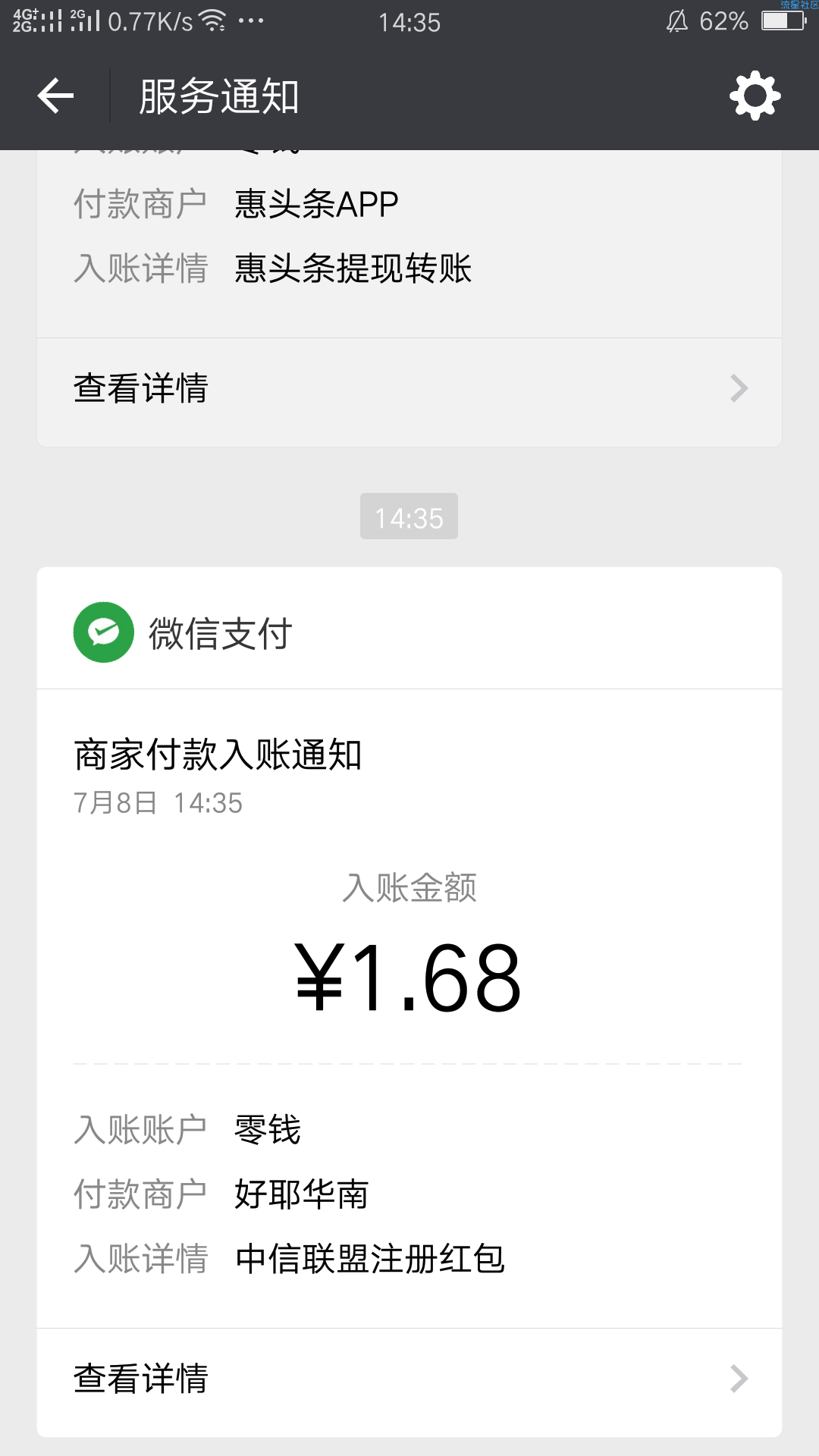This screenshot has width=819, height=1456.
Task: Open 查看详情 under 中信联盟注册红包
Action: tap(409, 1379)
